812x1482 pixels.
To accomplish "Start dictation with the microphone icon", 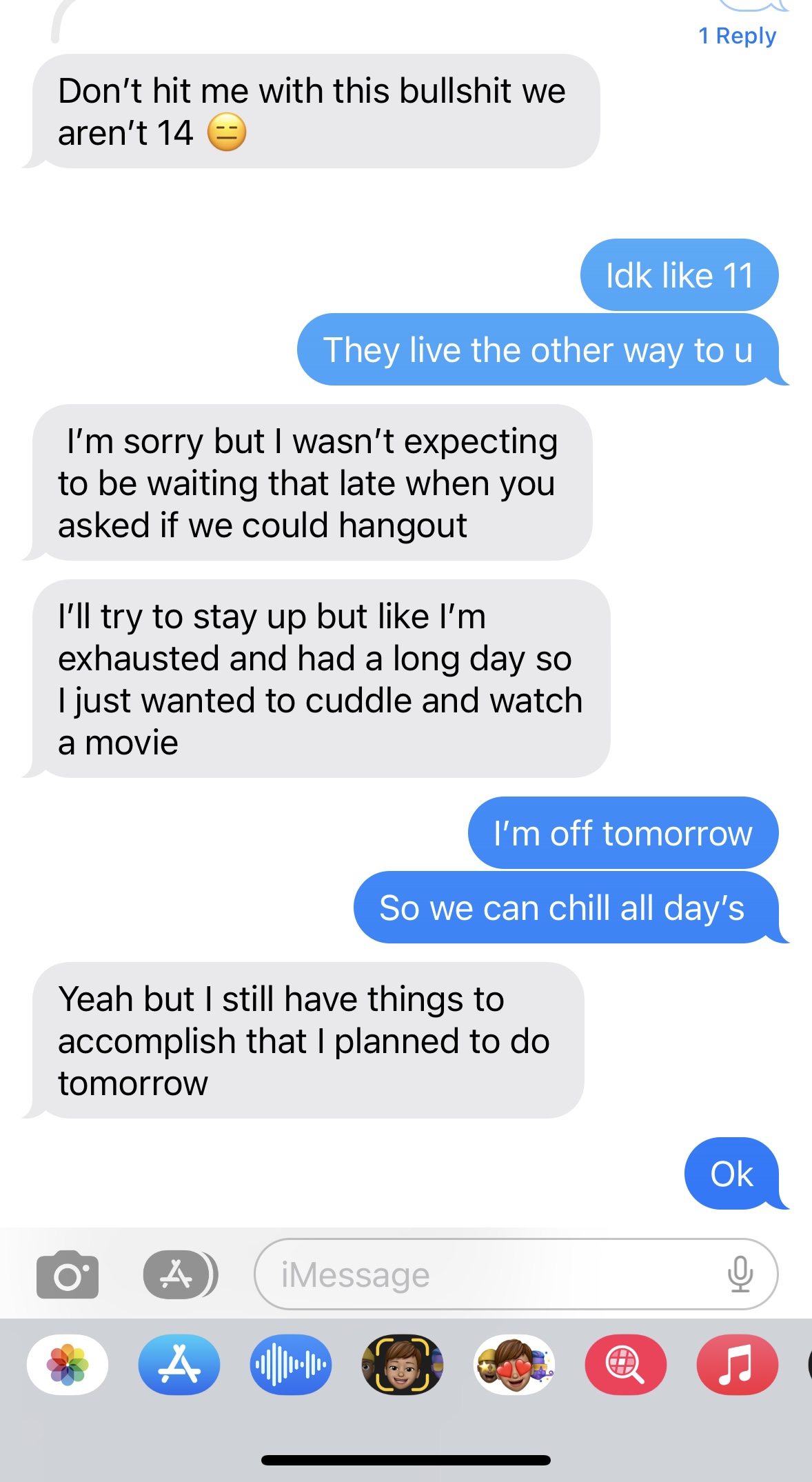I will click(x=740, y=1274).
